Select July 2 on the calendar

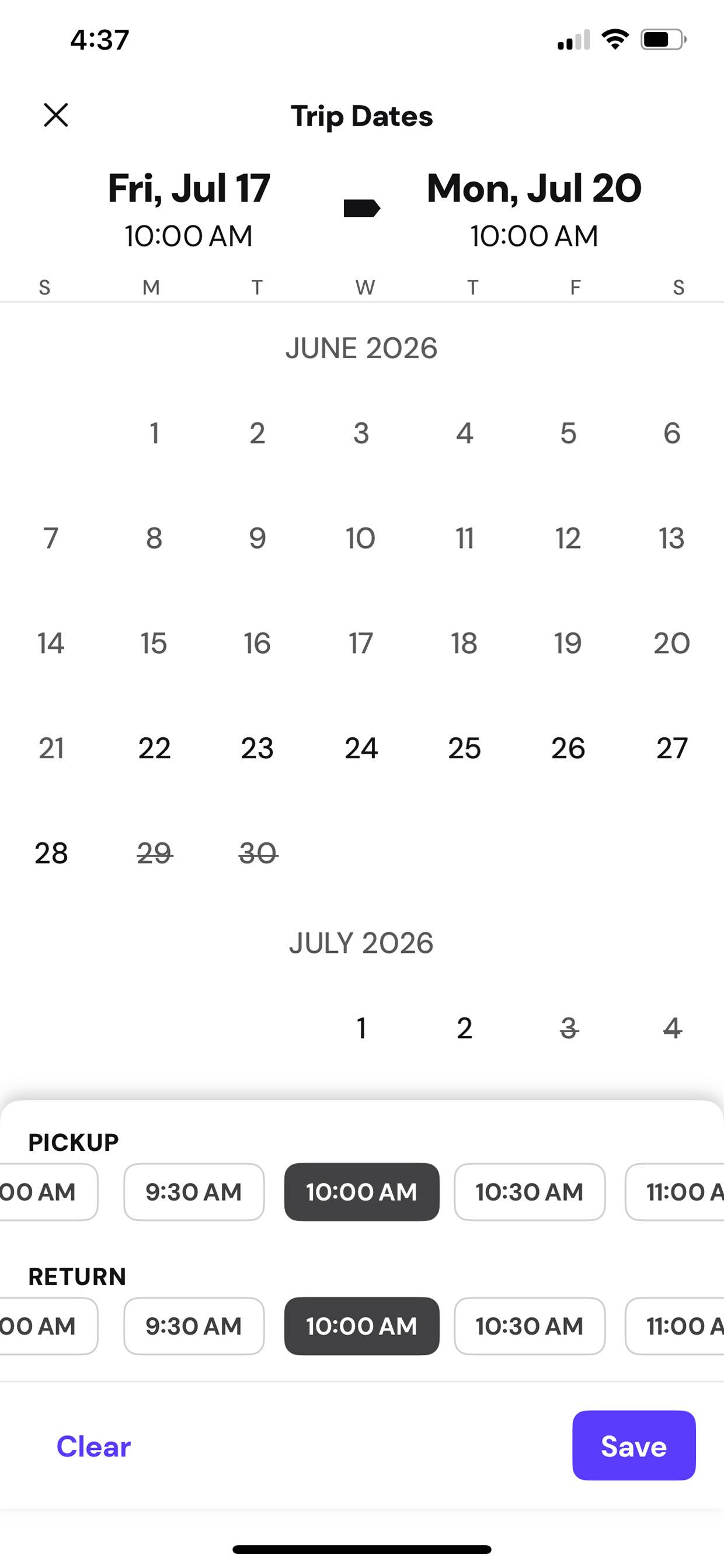(464, 1028)
